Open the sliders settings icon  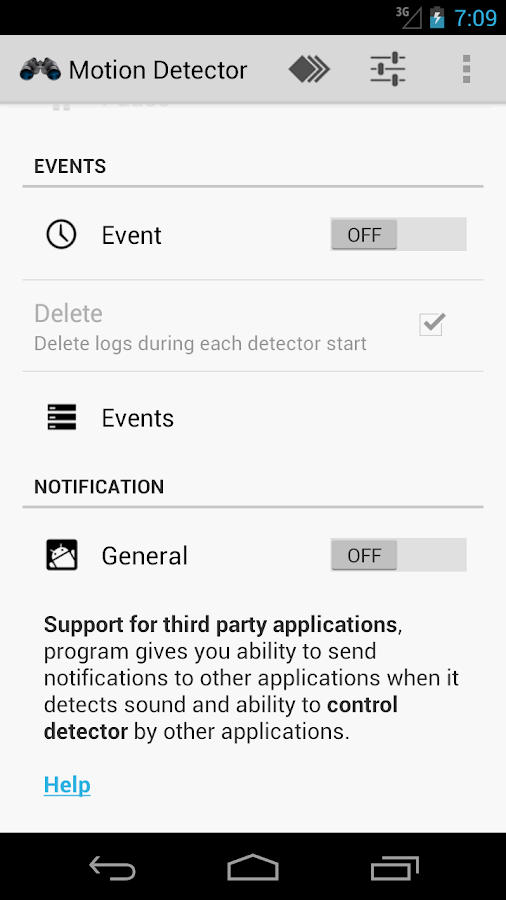coord(388,69)
